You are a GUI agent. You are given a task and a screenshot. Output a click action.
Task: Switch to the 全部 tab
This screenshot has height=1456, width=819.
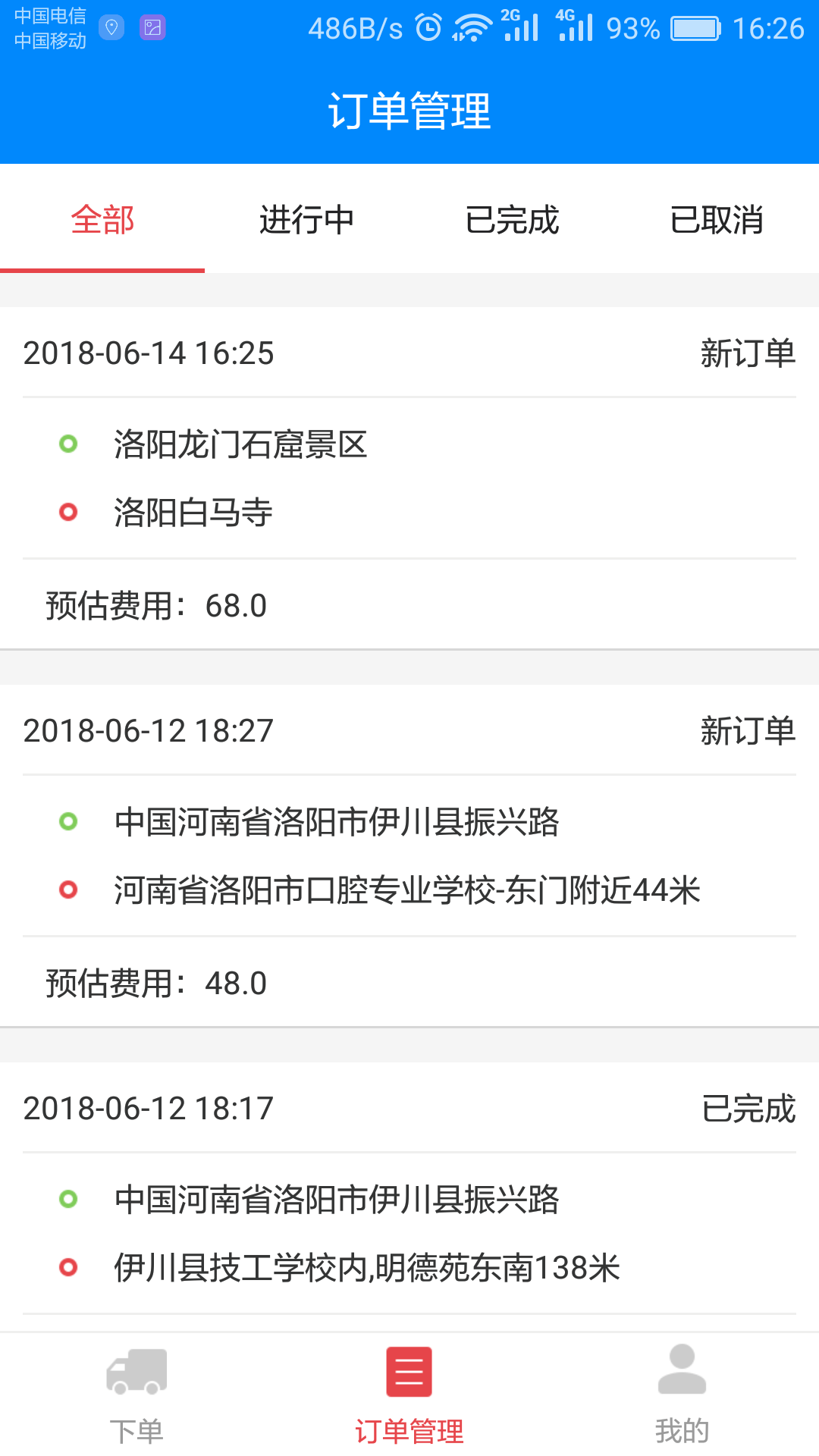[x=102, y=220]
